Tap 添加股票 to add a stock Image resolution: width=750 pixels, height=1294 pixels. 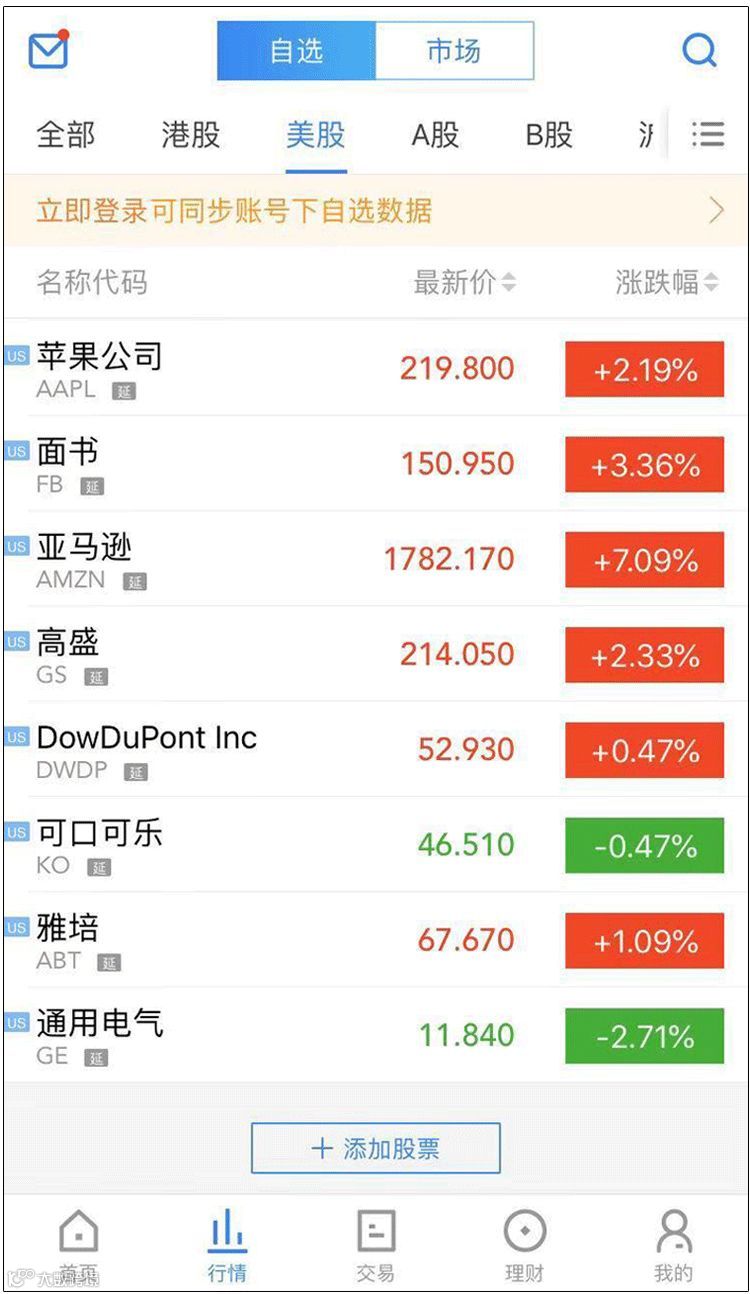tap(375, 1148)
